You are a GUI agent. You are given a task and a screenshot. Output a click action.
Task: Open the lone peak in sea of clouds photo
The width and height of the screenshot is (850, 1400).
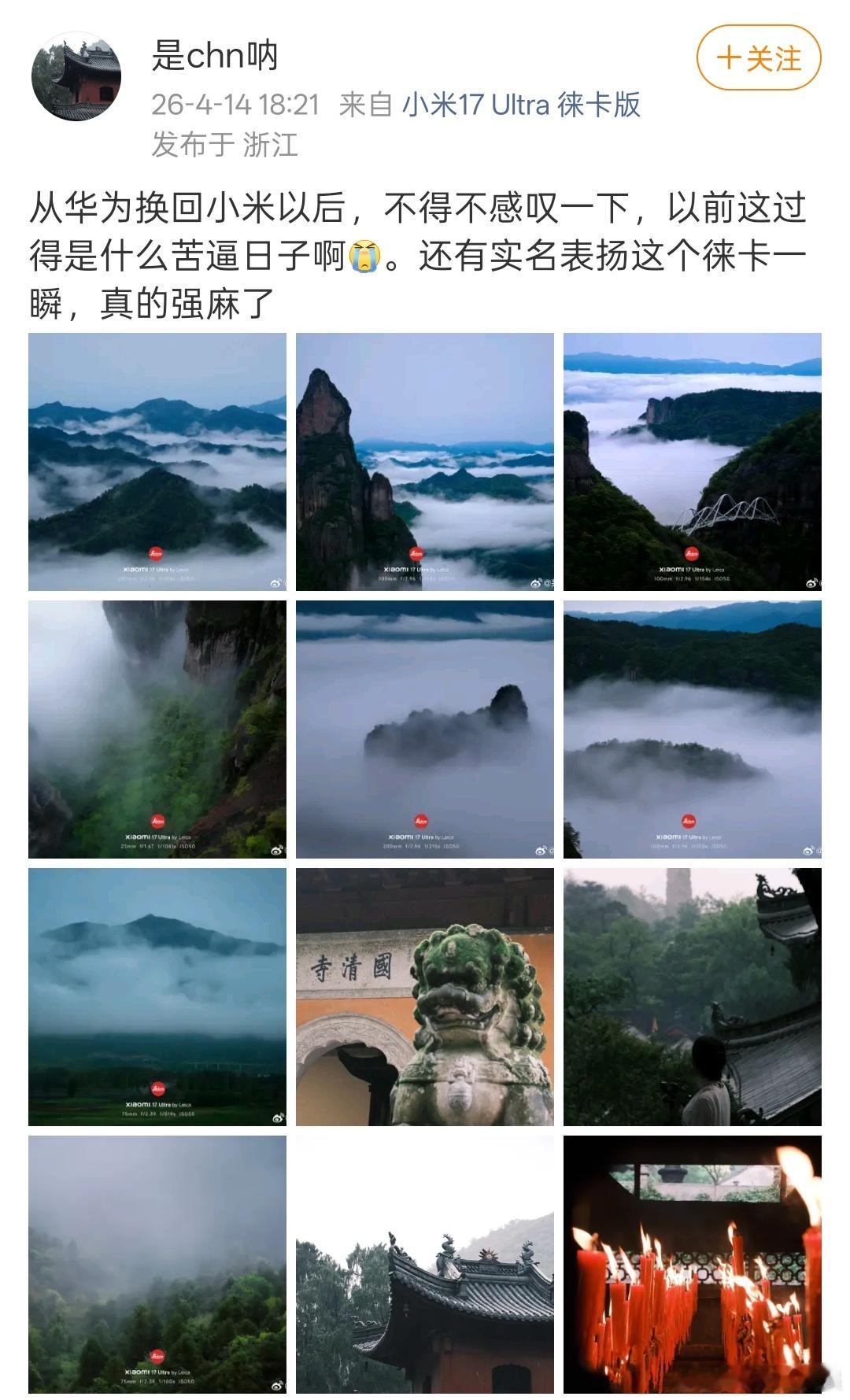[x=426, y=730]
